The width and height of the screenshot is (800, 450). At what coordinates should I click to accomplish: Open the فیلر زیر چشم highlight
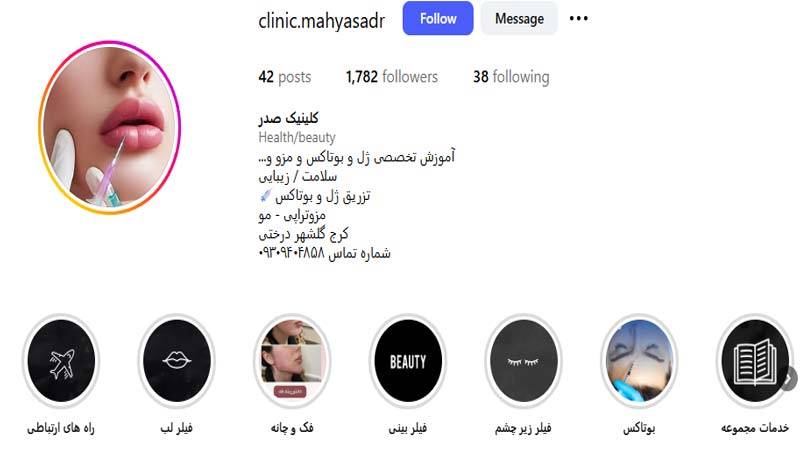[x=522, y=362]
